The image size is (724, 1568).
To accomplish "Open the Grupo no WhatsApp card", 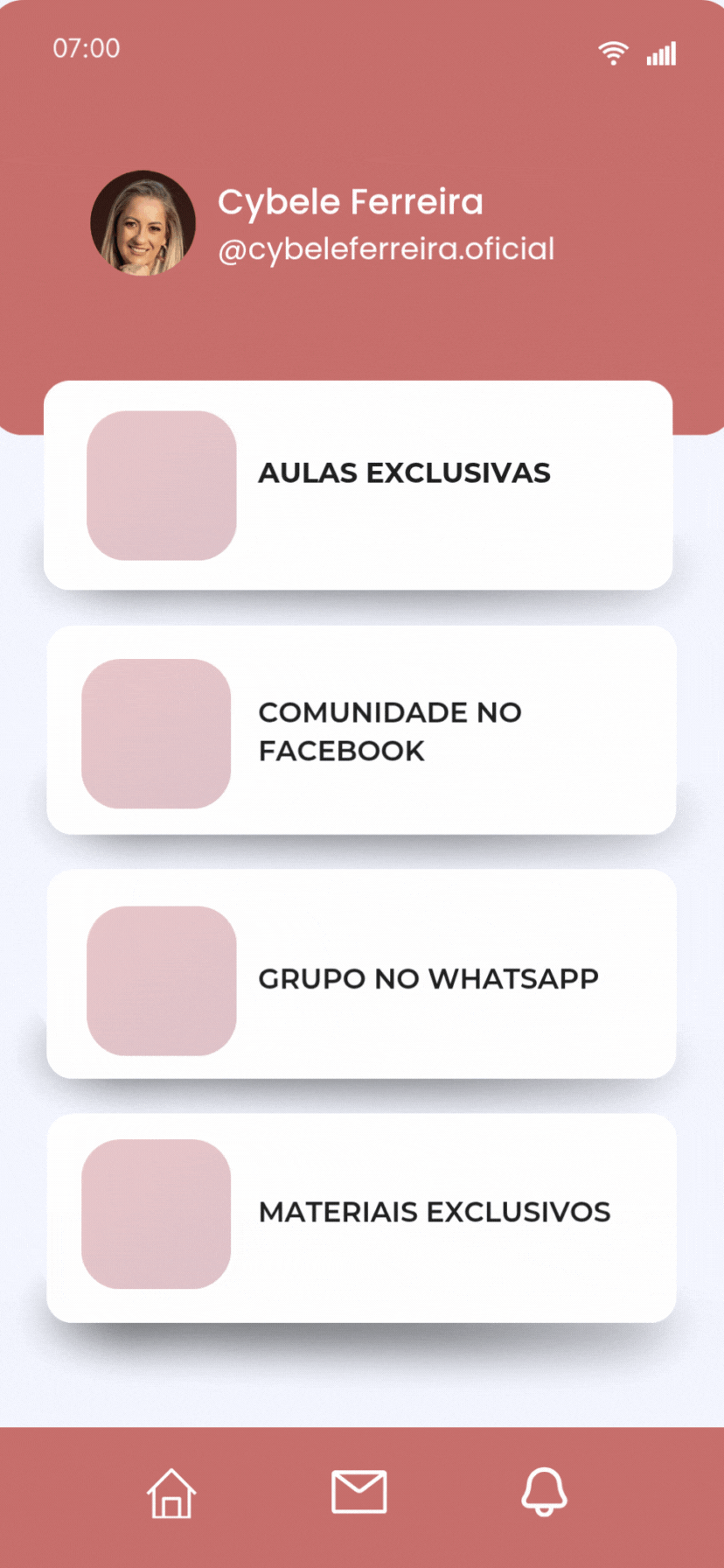I will point(361,975).
